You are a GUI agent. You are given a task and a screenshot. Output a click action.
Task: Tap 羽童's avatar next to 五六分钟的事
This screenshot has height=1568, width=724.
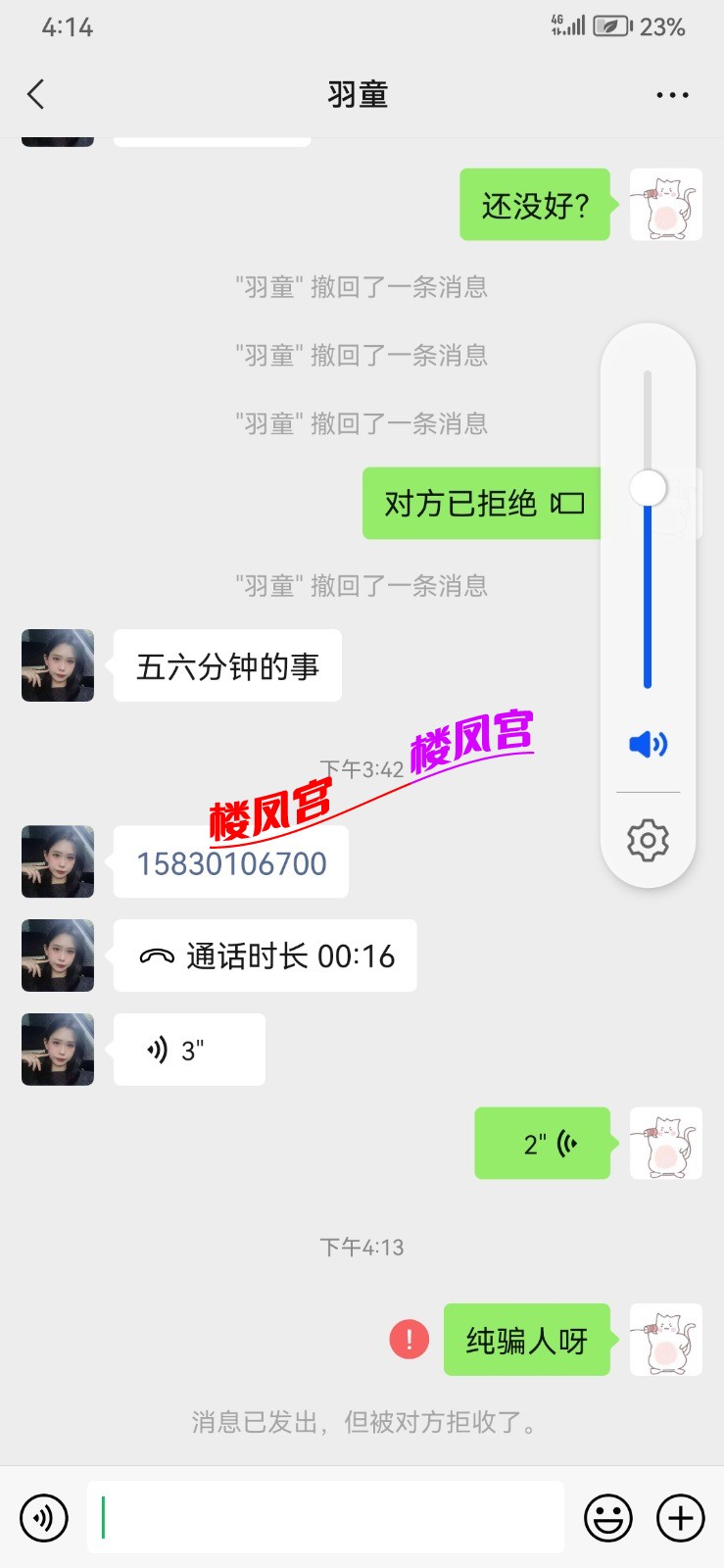[x=57, y=665]
